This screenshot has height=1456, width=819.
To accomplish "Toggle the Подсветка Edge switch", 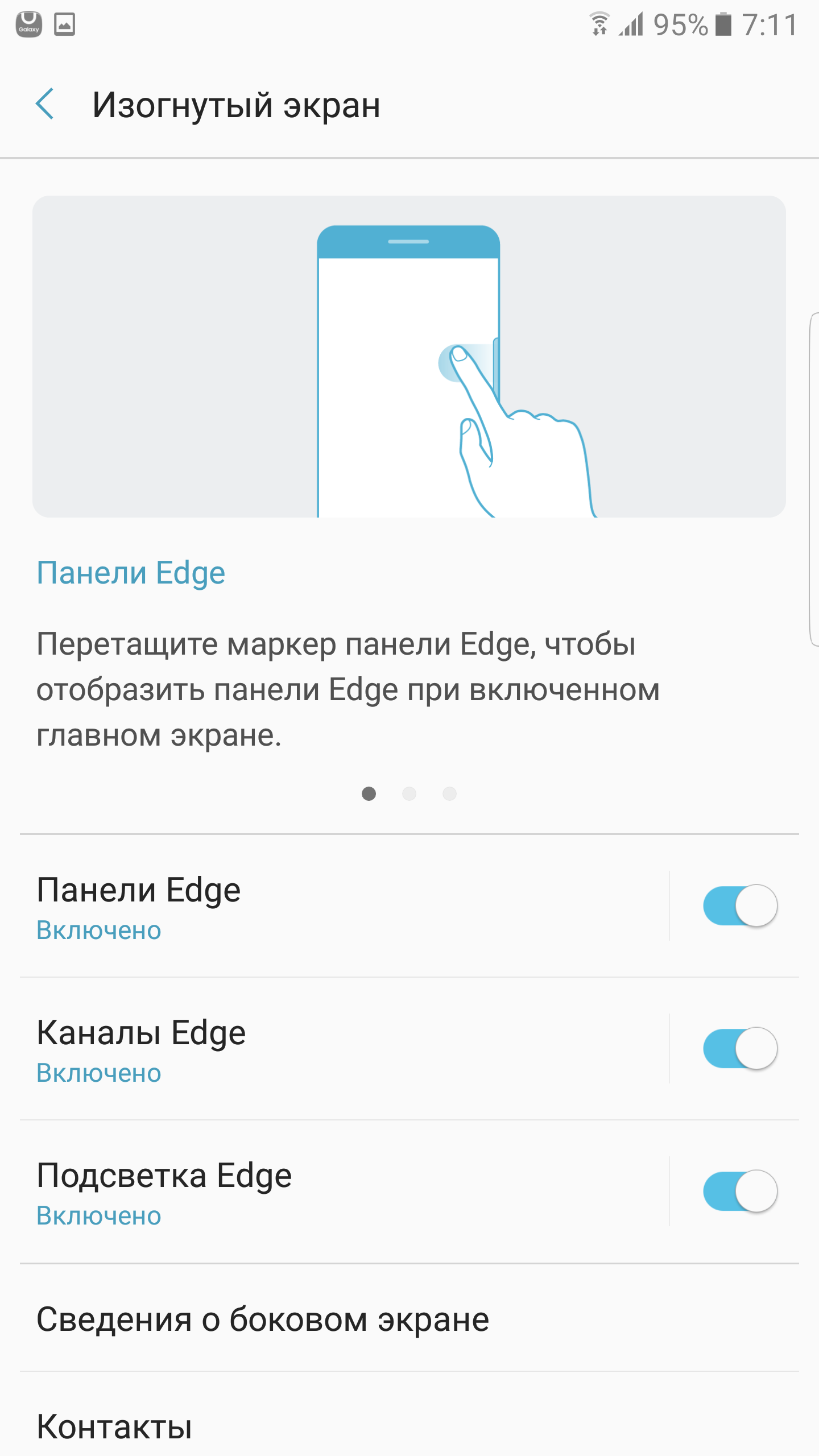I will [740, 1191].
